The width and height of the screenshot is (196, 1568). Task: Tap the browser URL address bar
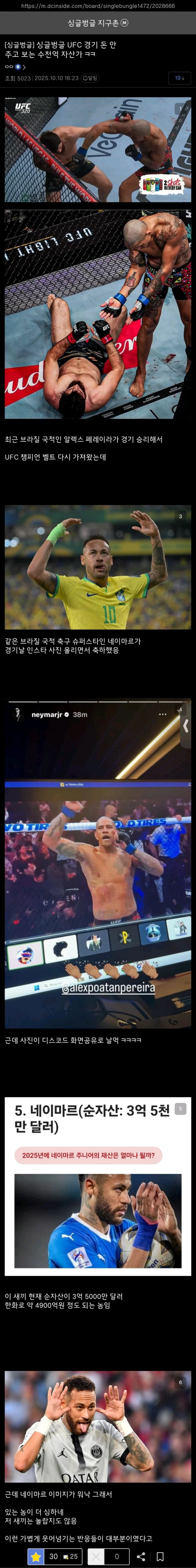coord(98,6)
